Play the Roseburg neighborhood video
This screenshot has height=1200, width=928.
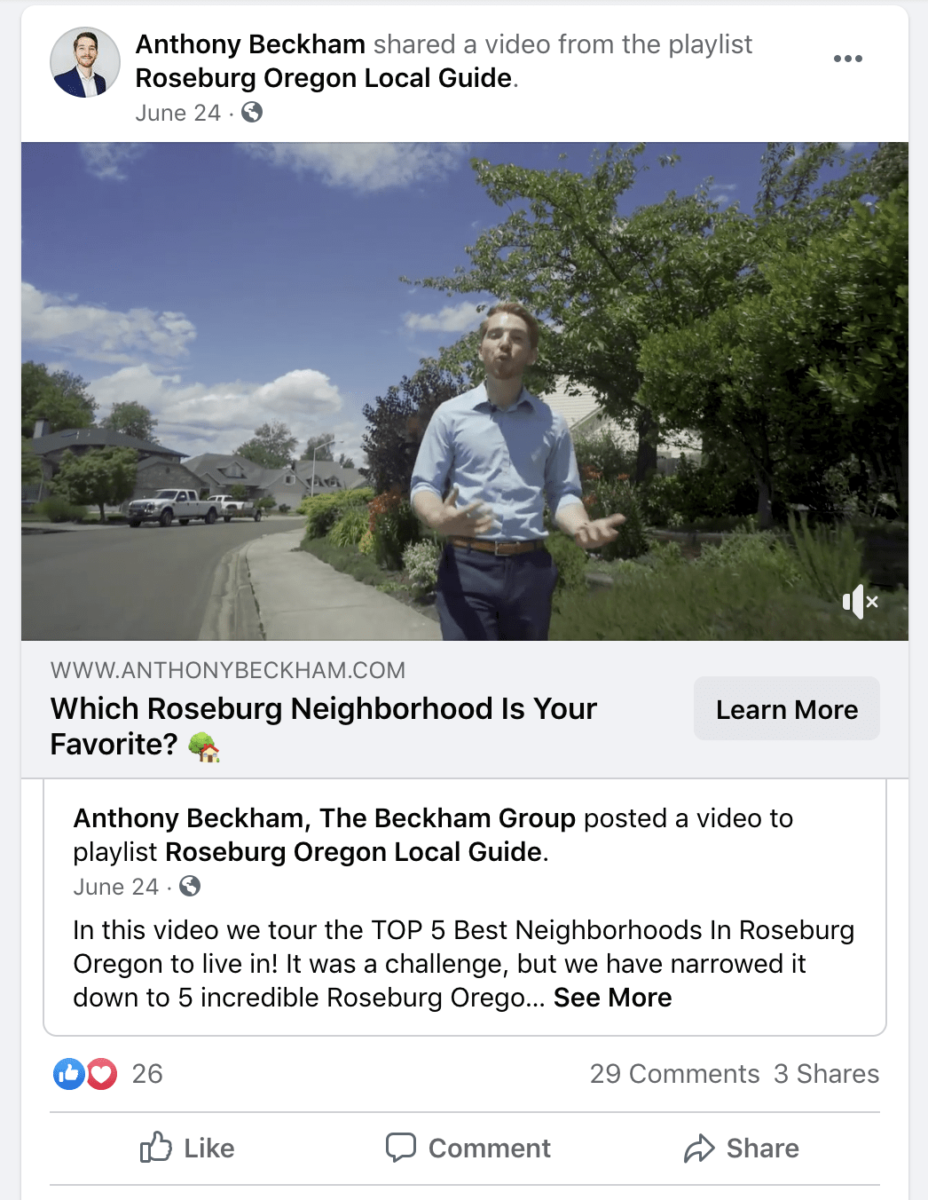[x=464, y=391]
